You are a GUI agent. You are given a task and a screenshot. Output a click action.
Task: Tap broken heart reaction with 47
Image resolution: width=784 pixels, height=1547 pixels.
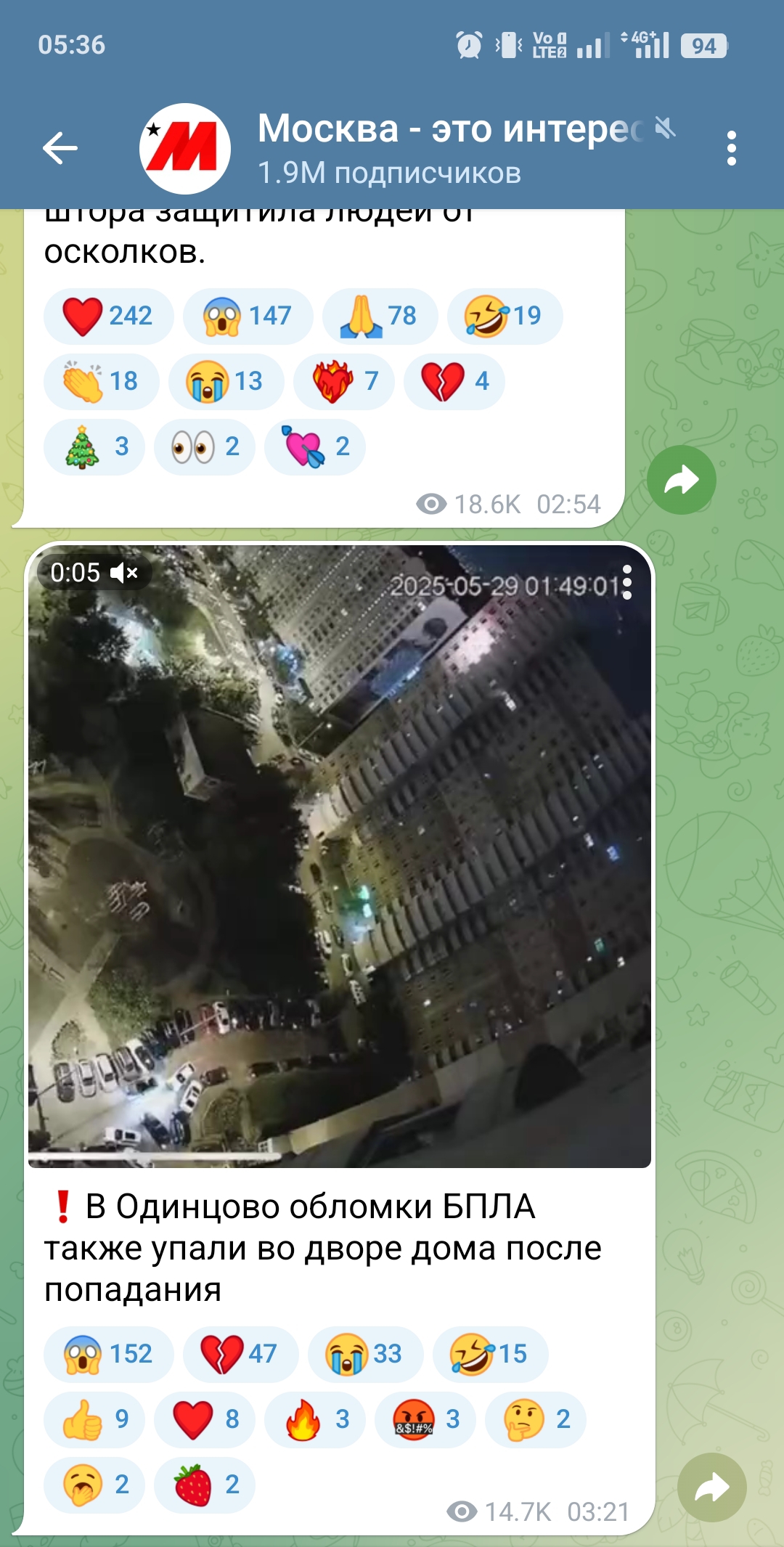pyautogui.click(x=240, y=1354)
